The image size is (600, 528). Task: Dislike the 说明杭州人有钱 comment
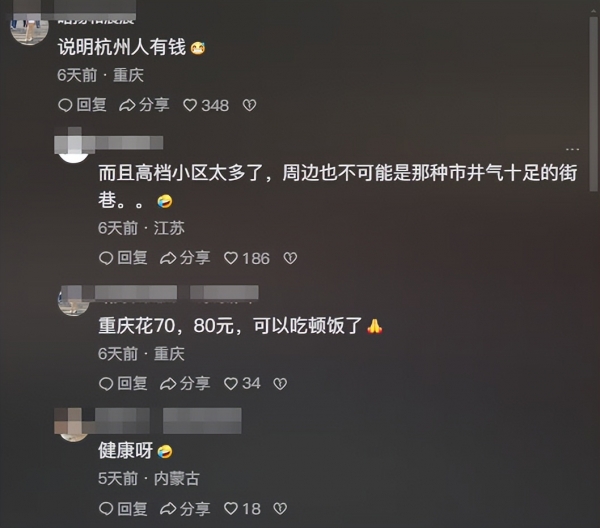[250, 105]
